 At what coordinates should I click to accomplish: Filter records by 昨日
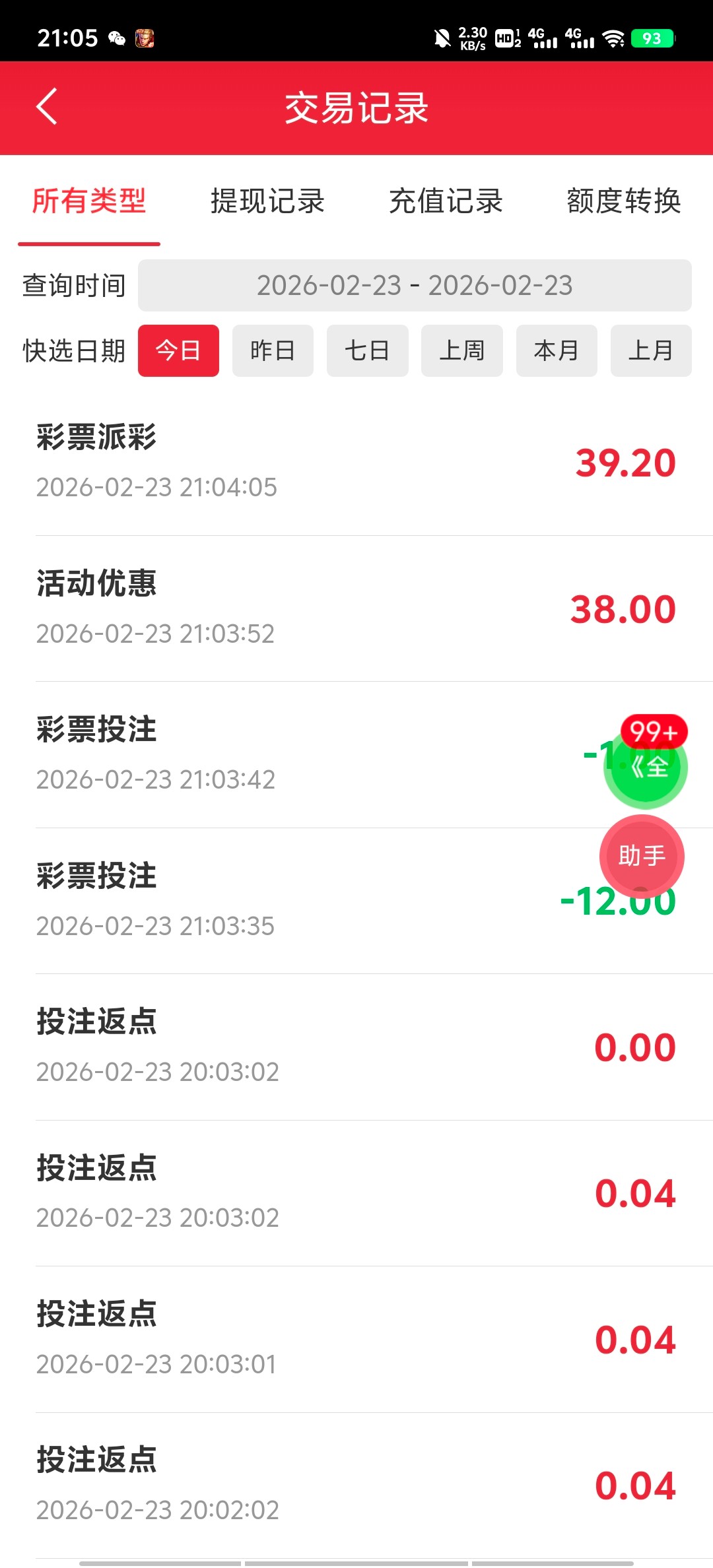(x=273, y=350)
